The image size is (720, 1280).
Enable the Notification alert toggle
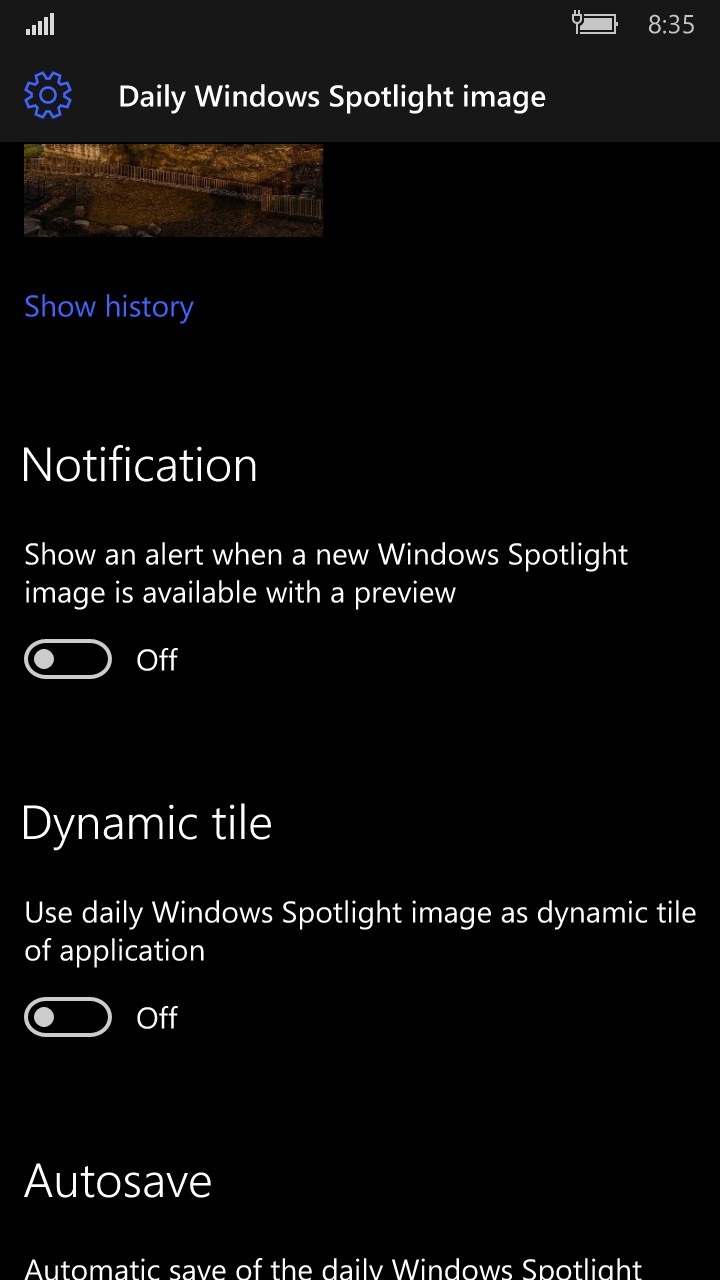68,660
